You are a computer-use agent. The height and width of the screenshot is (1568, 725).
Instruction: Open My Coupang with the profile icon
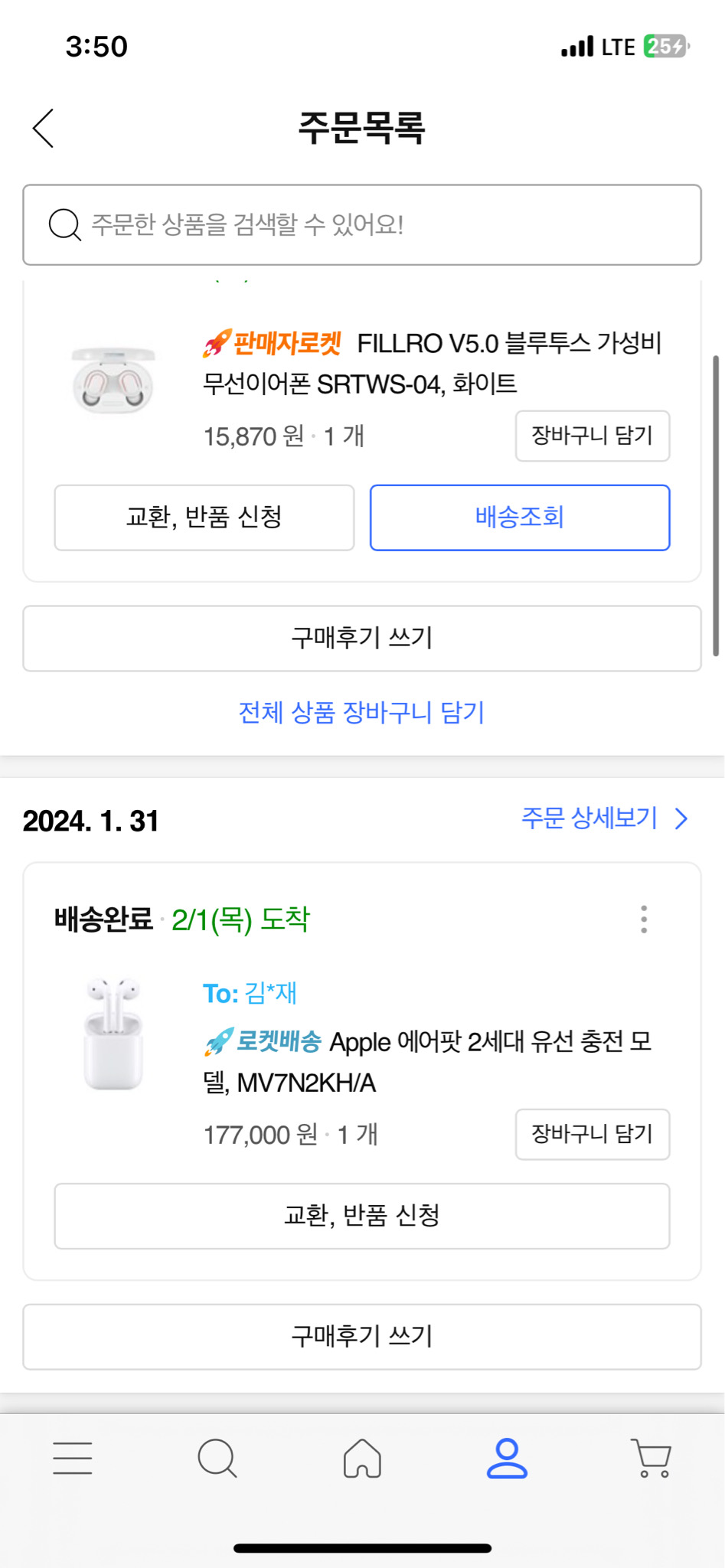pyautogui.click(x=507, y=1458)
